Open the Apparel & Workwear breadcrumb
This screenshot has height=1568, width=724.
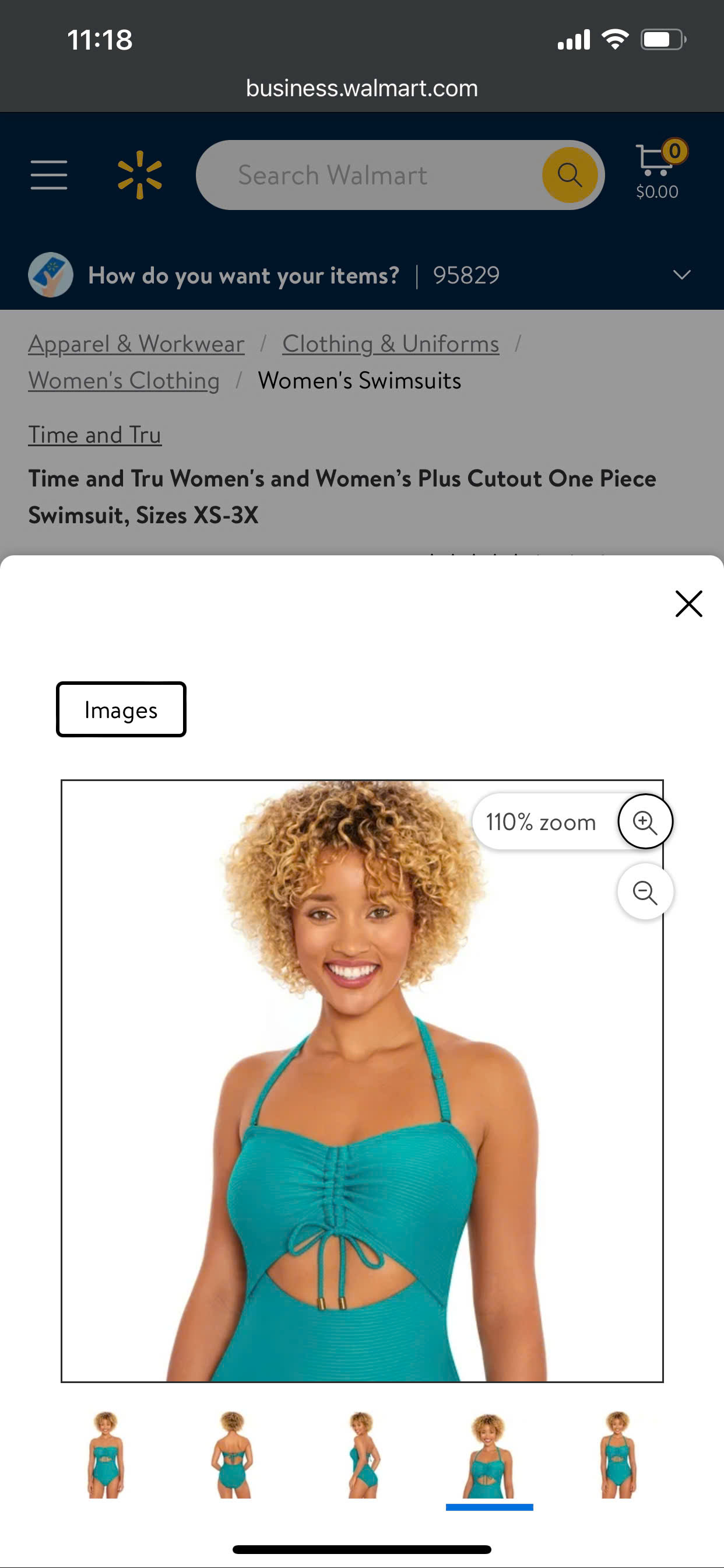pos(136,344)
